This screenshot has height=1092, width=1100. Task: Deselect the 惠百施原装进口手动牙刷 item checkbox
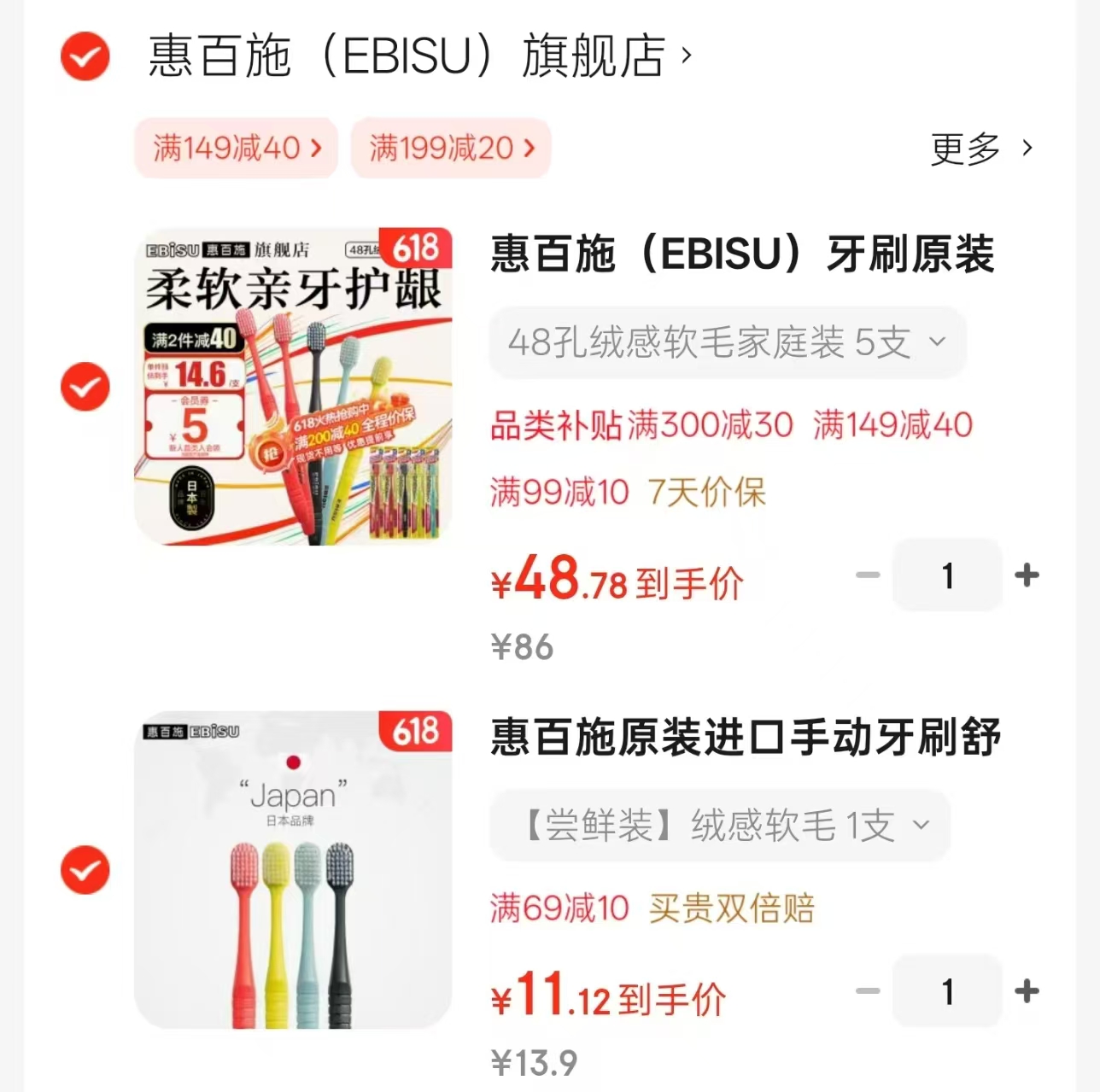(85, 870)
